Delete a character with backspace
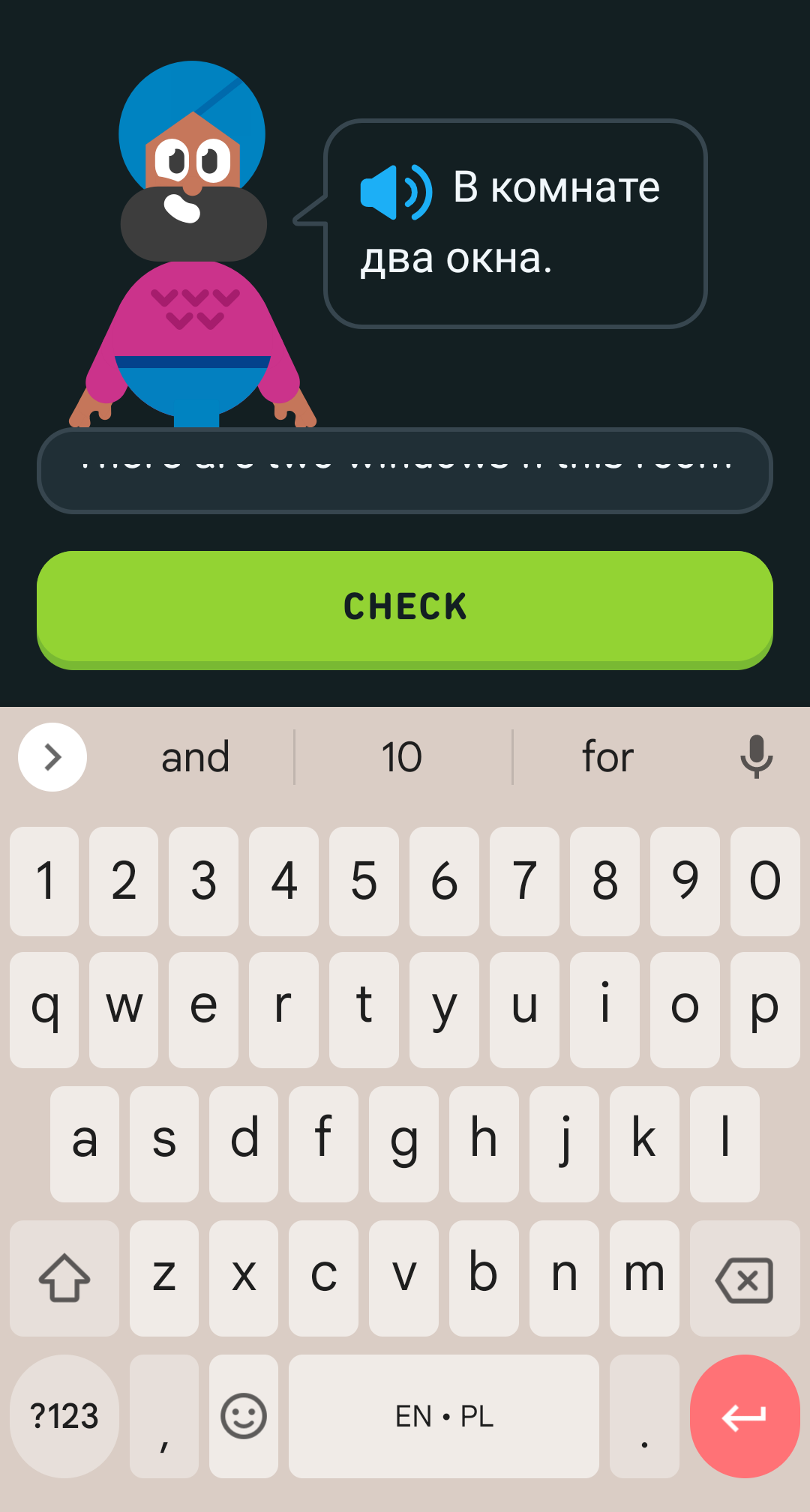 point(745,1279)
